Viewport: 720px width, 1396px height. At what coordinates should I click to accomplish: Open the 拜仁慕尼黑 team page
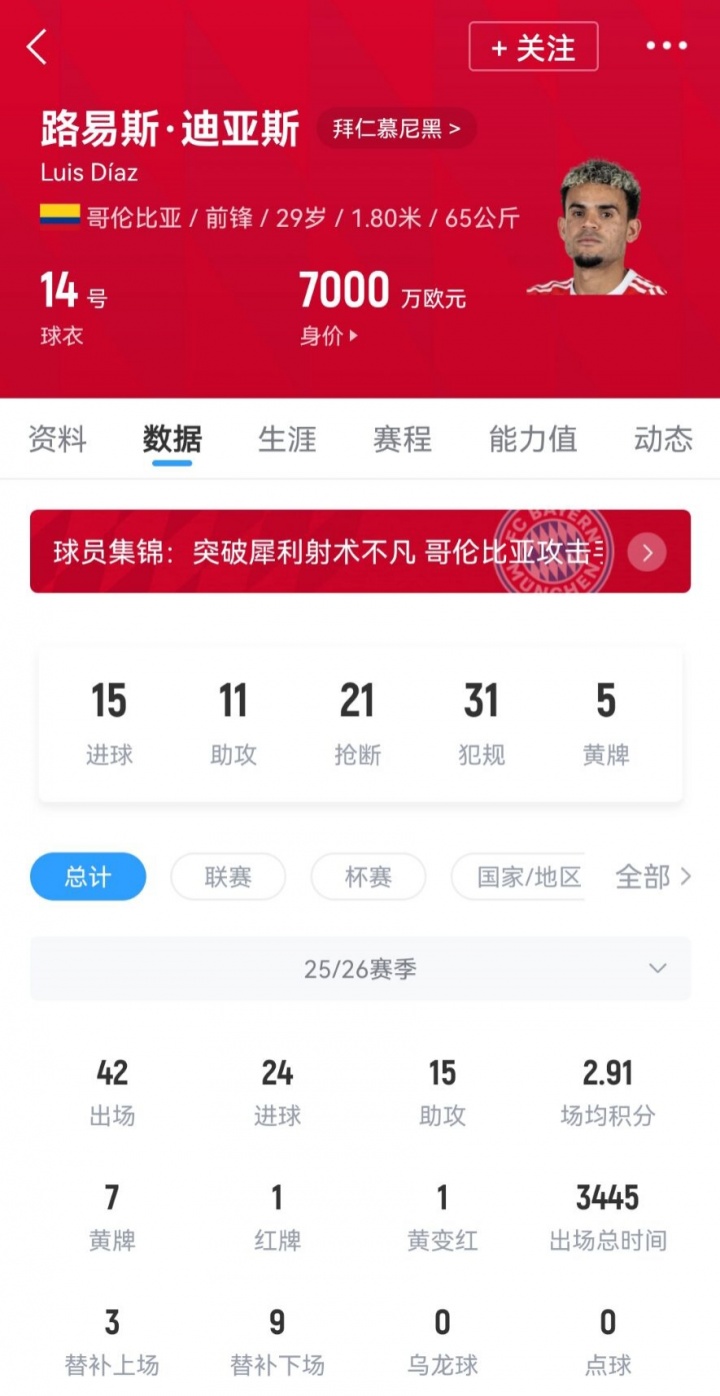point(396,129)
